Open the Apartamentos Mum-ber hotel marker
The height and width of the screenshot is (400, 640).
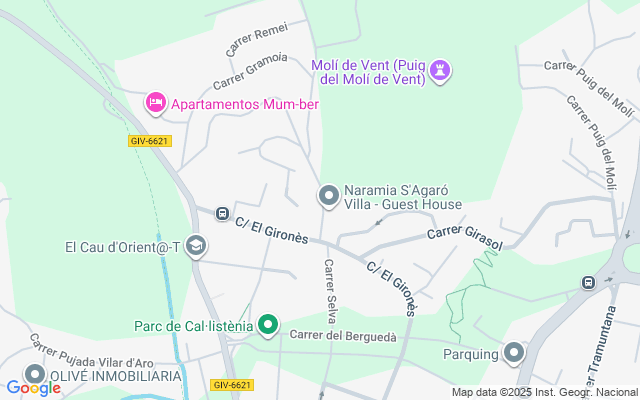[x=155, y=102]
